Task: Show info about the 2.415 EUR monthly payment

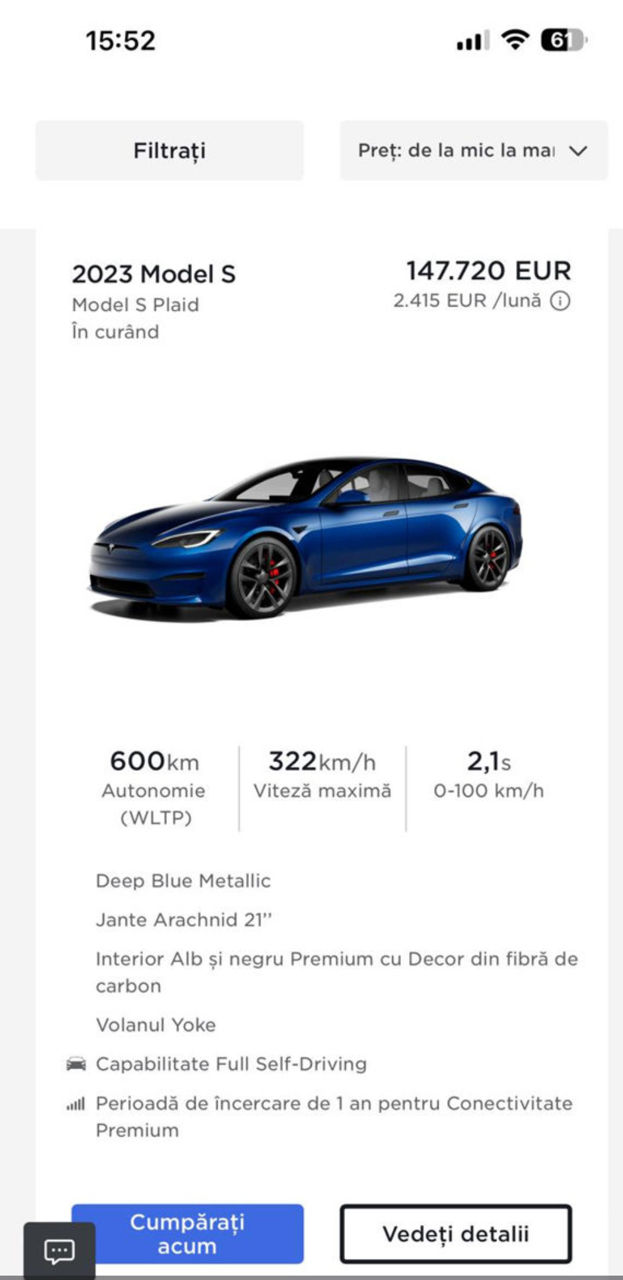Action: (x=561, y=300)
